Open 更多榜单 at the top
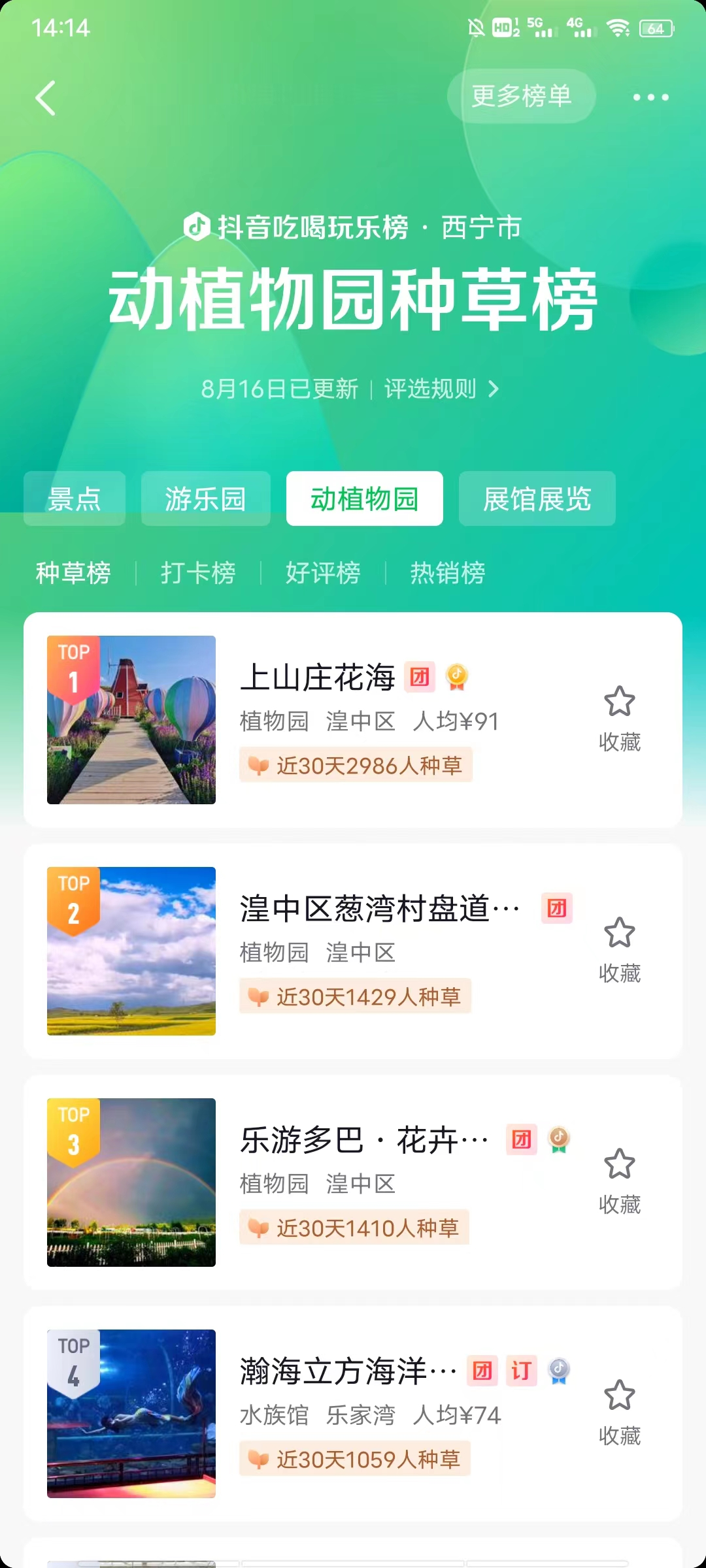Screen dimensions: 706x1568 coord(521,96)
